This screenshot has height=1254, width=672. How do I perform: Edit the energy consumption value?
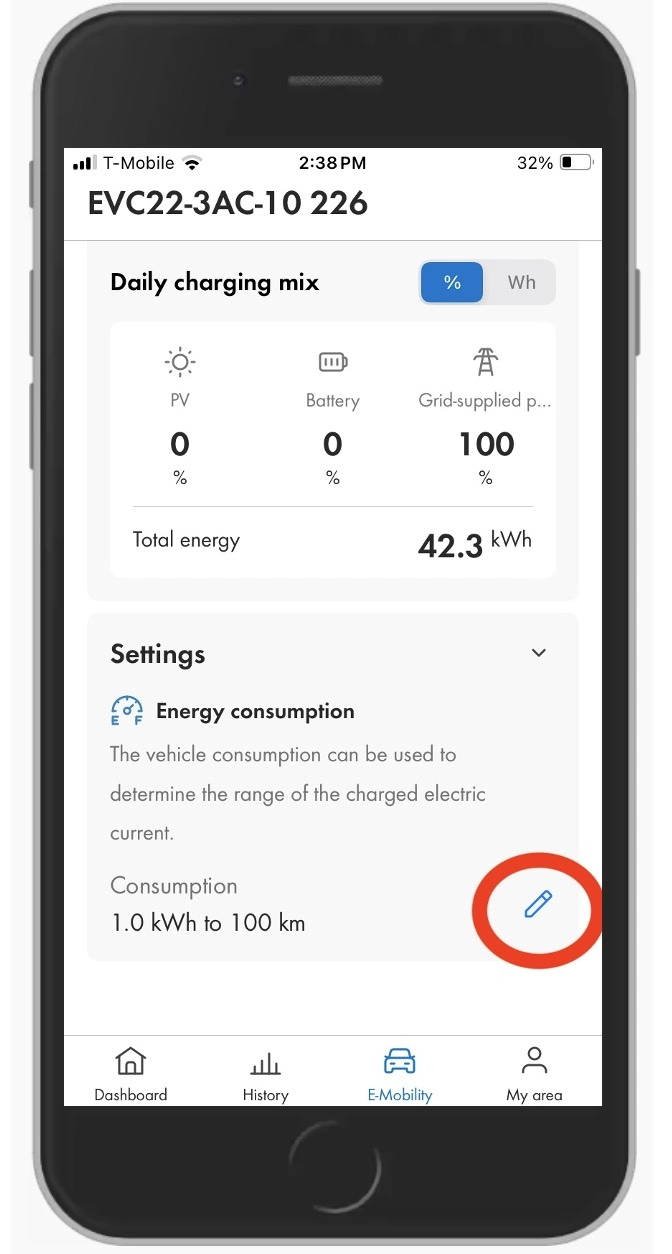[x=537, y=905]
